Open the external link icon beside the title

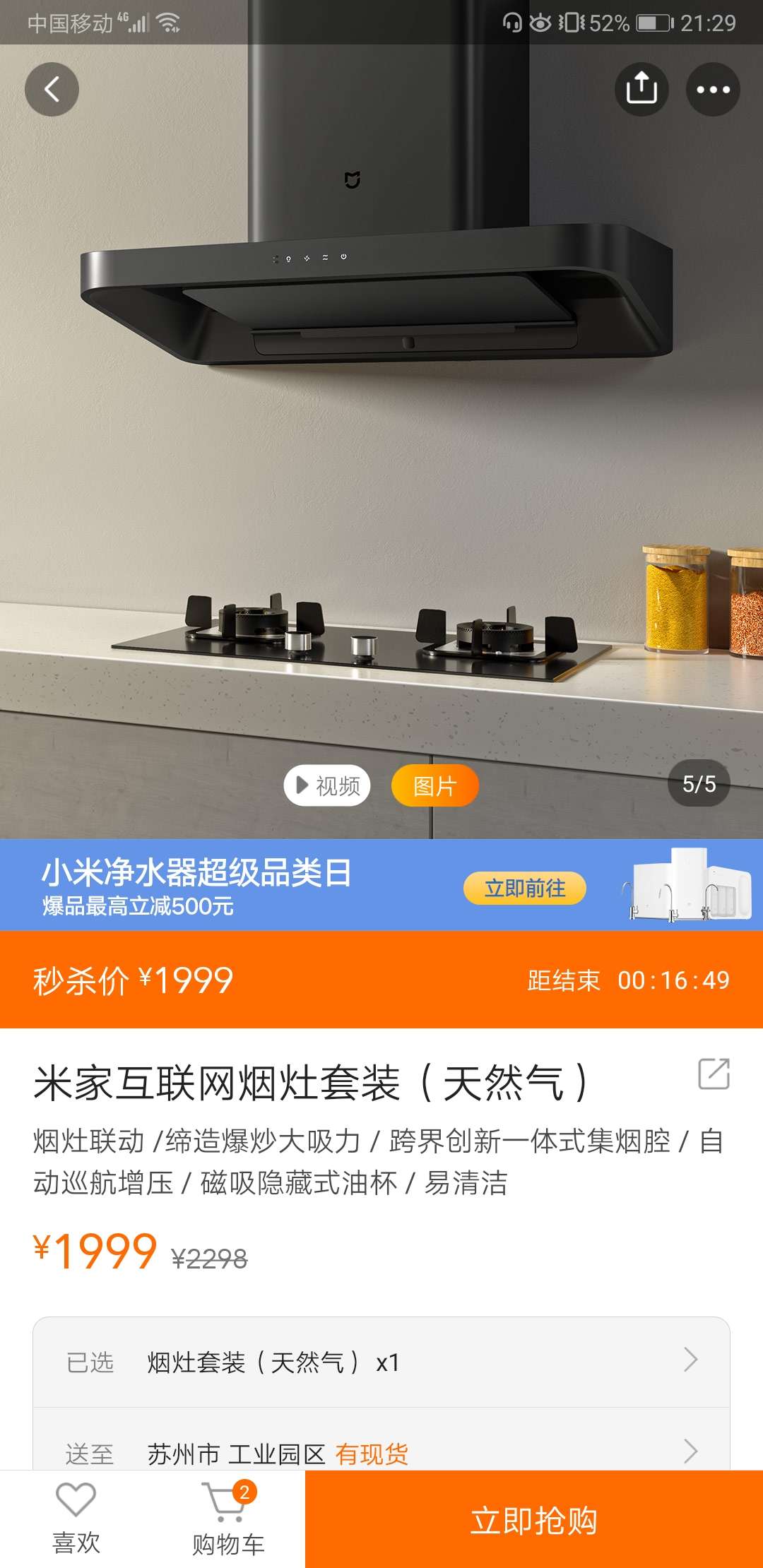pos(714,1074)
